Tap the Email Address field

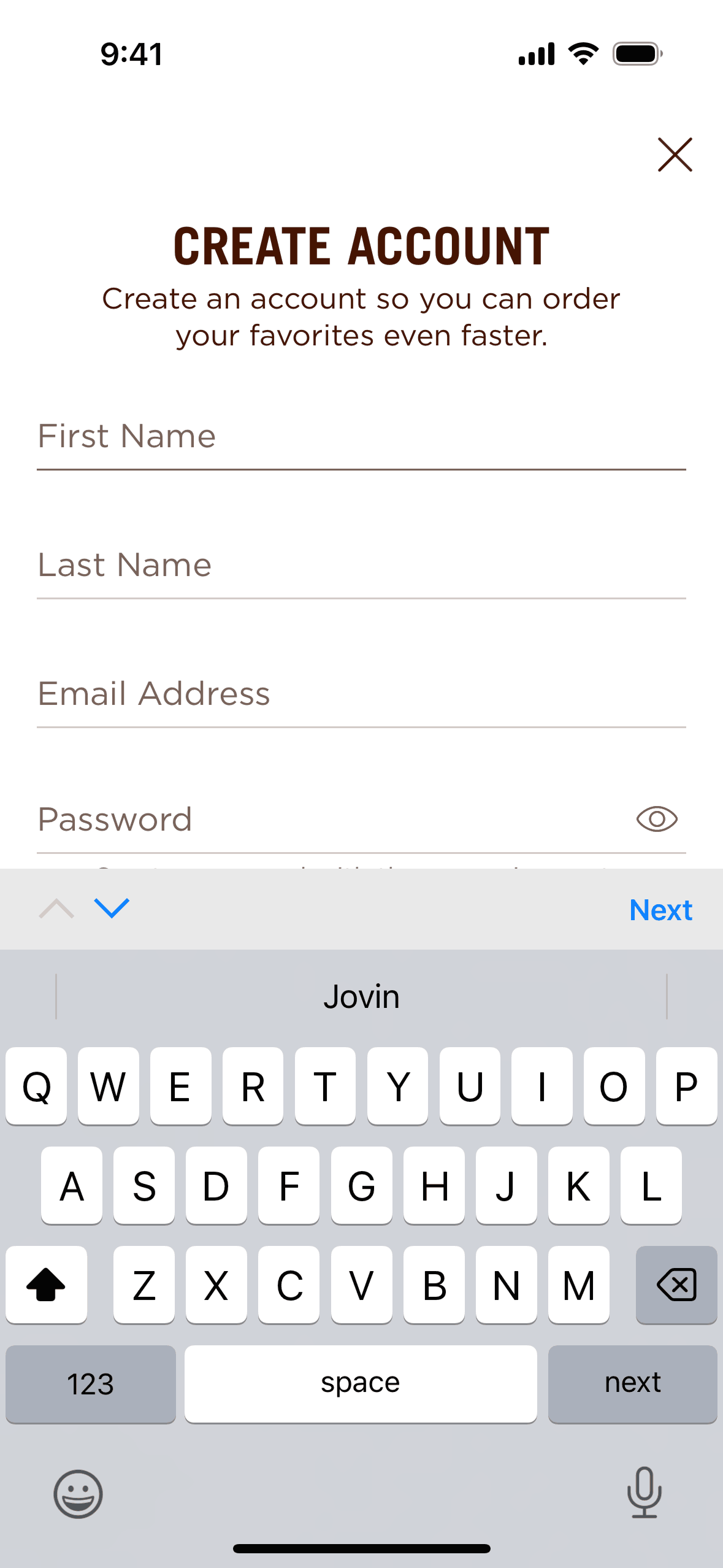pos(361,694)
